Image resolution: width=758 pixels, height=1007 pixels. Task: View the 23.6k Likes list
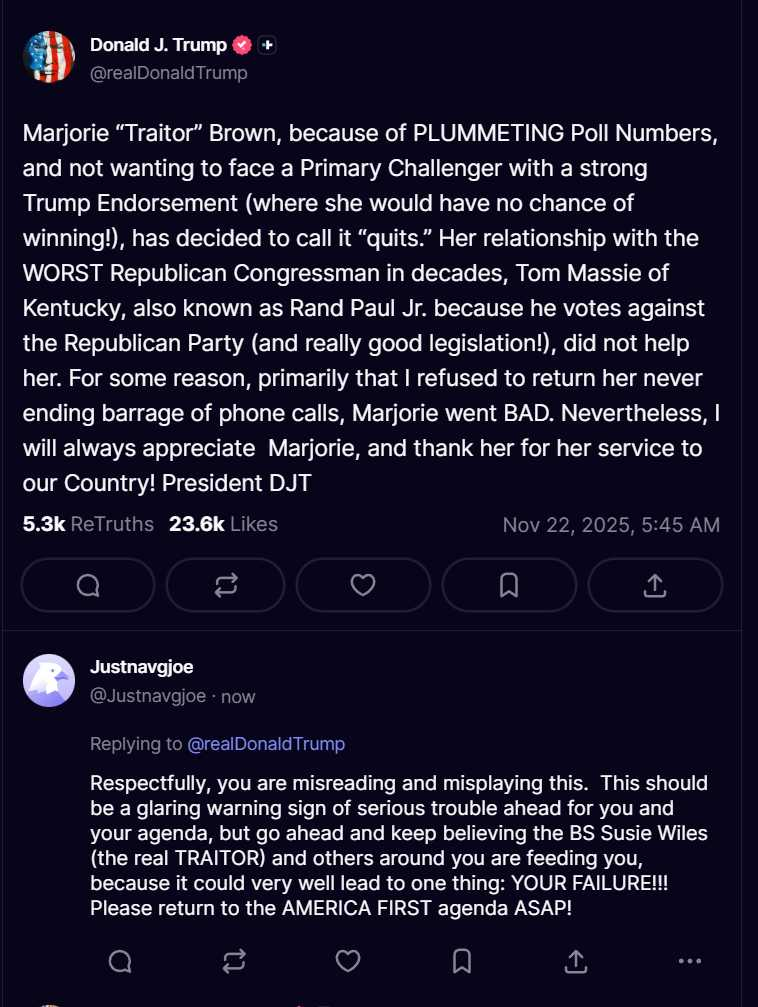coord(223,524)
